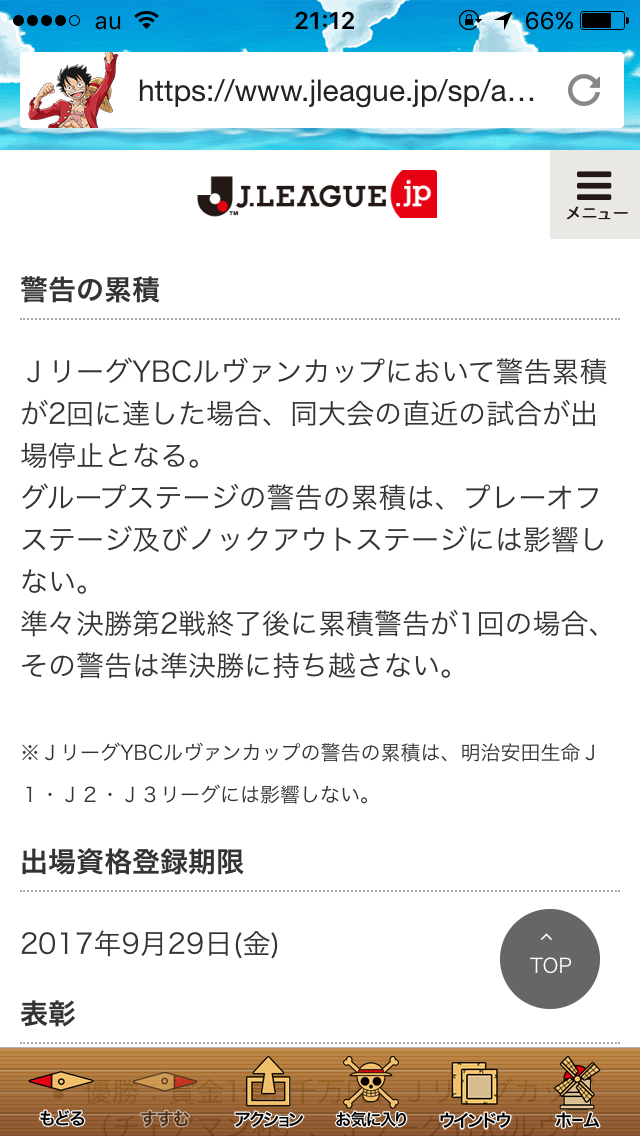Tap the URL address field
Image resolution: width=640 pixels, height=1136 pixels.
(337, 92)
